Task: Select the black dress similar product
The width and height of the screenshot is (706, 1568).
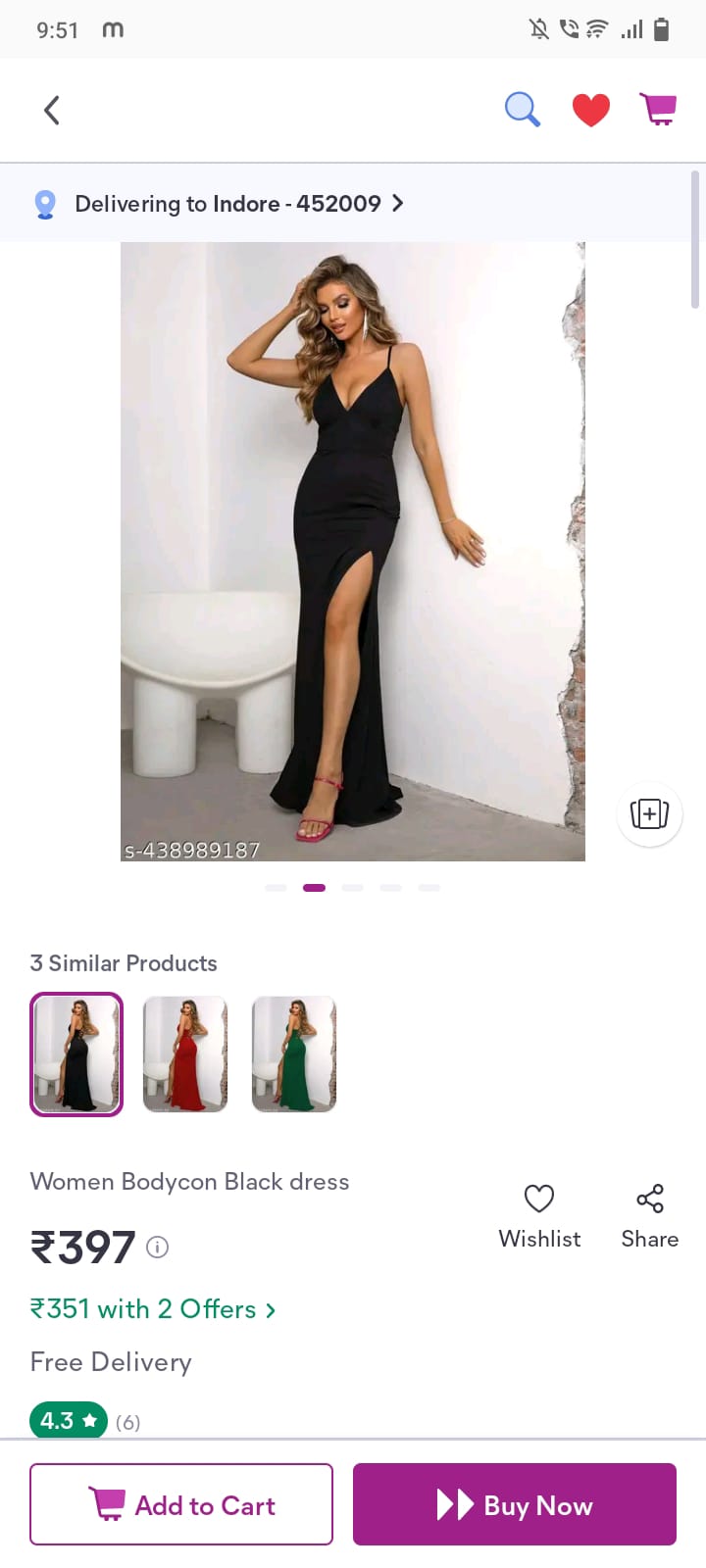Action: [76, 1053]
